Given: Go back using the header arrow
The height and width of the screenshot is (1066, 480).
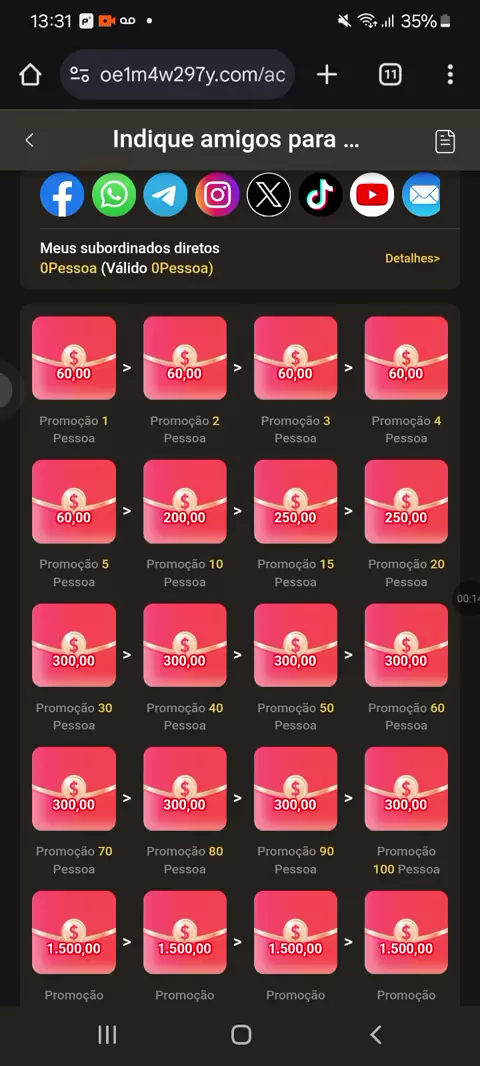Looking at the screenshot, I should click(x=29, y=140).
